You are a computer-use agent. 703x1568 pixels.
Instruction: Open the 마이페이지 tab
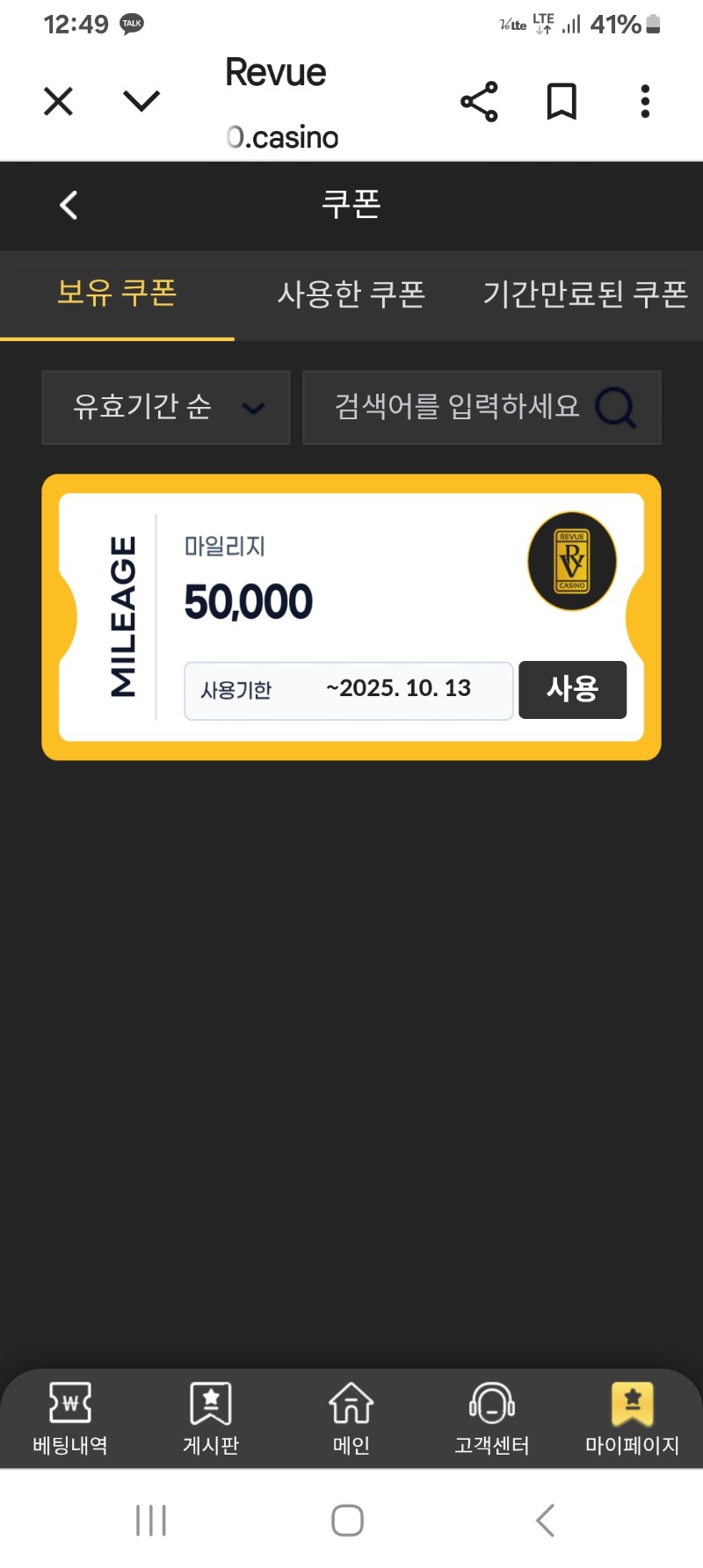pos(633,1417)
